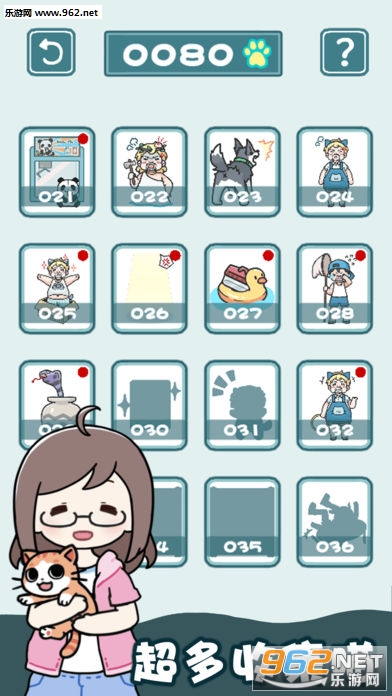392x696 pixels.
Task: Tap the locked silhouette card 031
Action: (x=242, y=405)
